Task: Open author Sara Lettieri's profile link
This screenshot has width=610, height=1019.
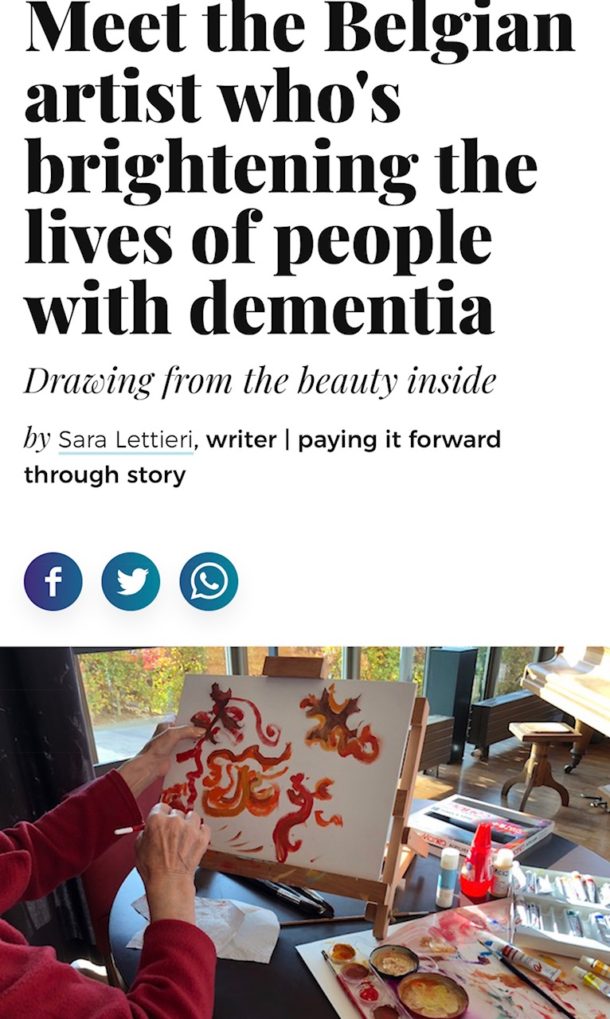Action: click(126, 440)
